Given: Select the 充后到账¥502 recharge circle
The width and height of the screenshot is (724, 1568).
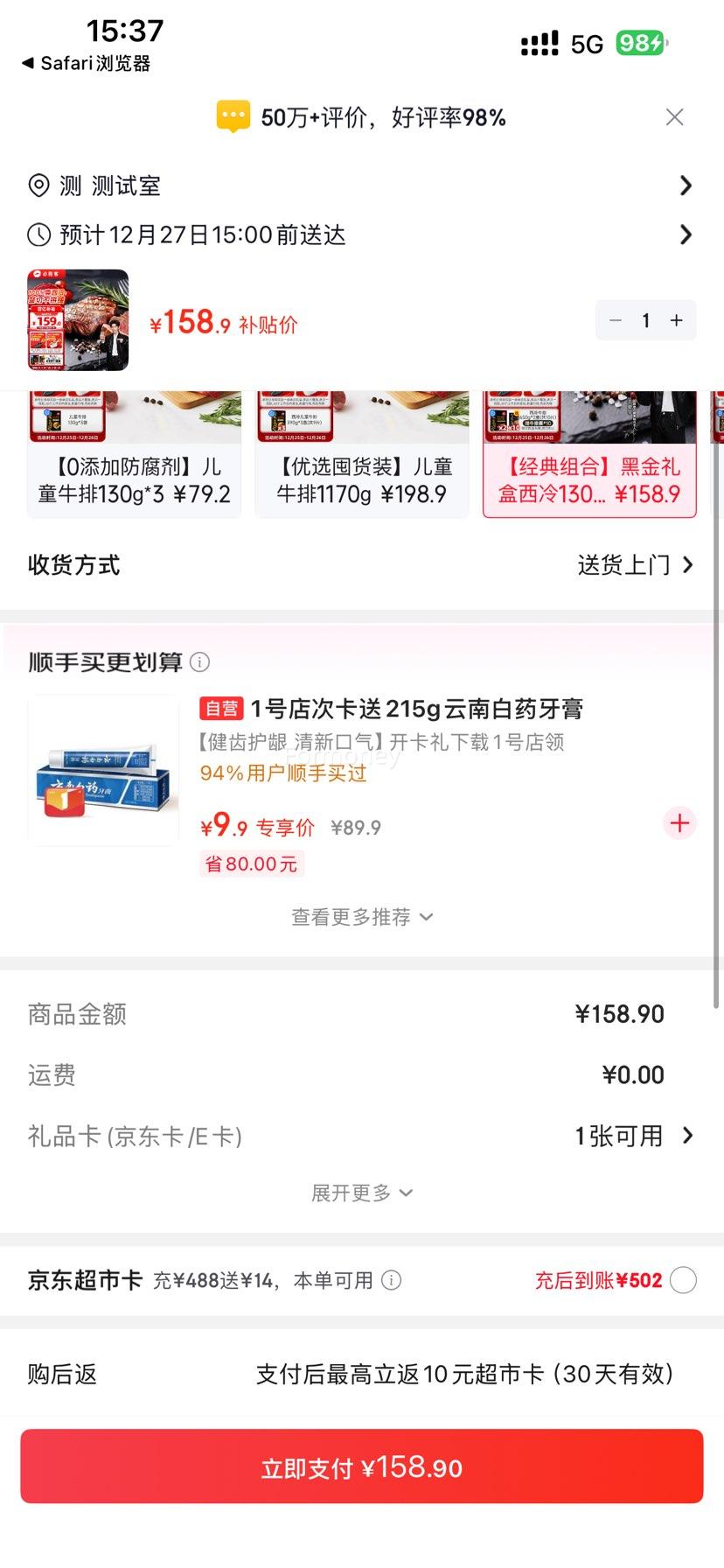Looking at the screenshot, I should tap(682, 1279).
